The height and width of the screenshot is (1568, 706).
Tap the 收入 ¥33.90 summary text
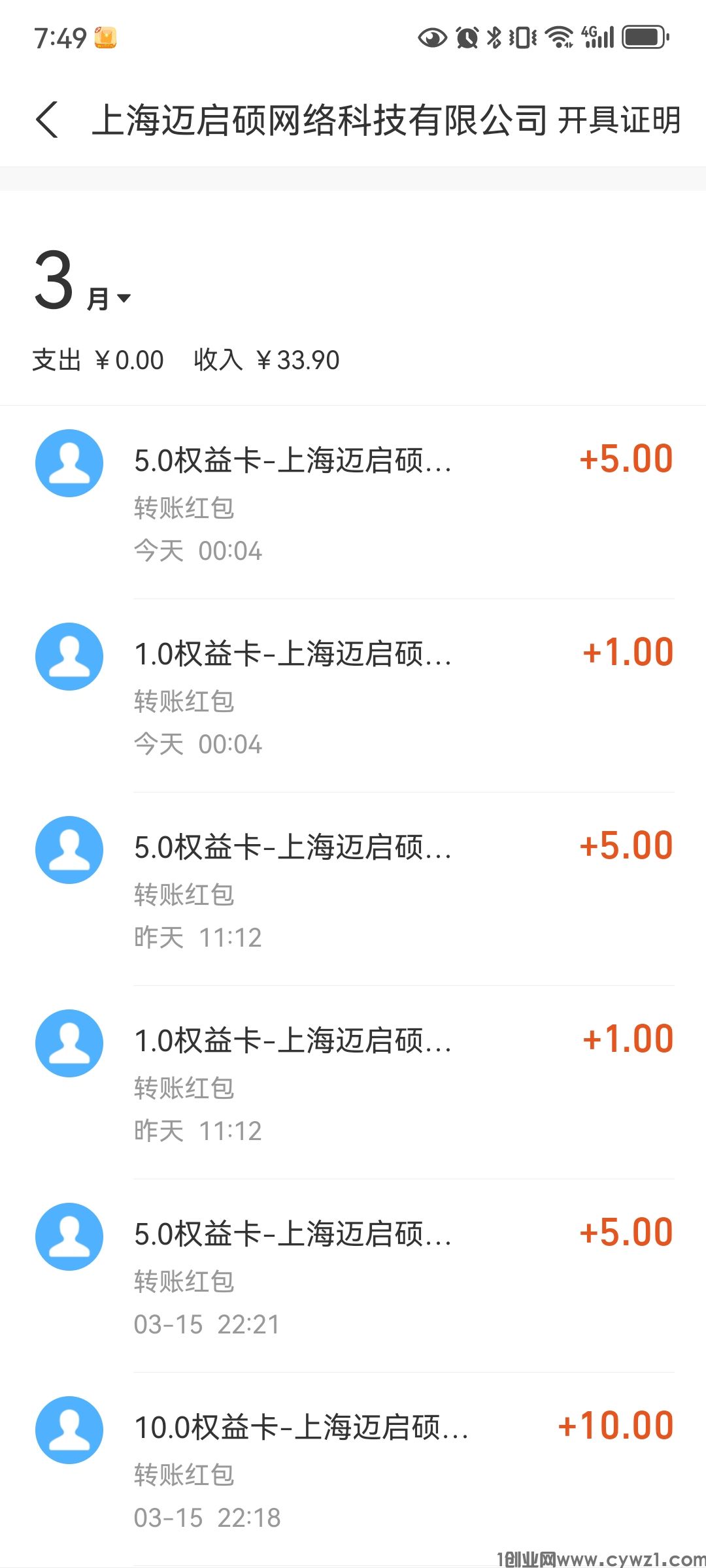point(265,359)
